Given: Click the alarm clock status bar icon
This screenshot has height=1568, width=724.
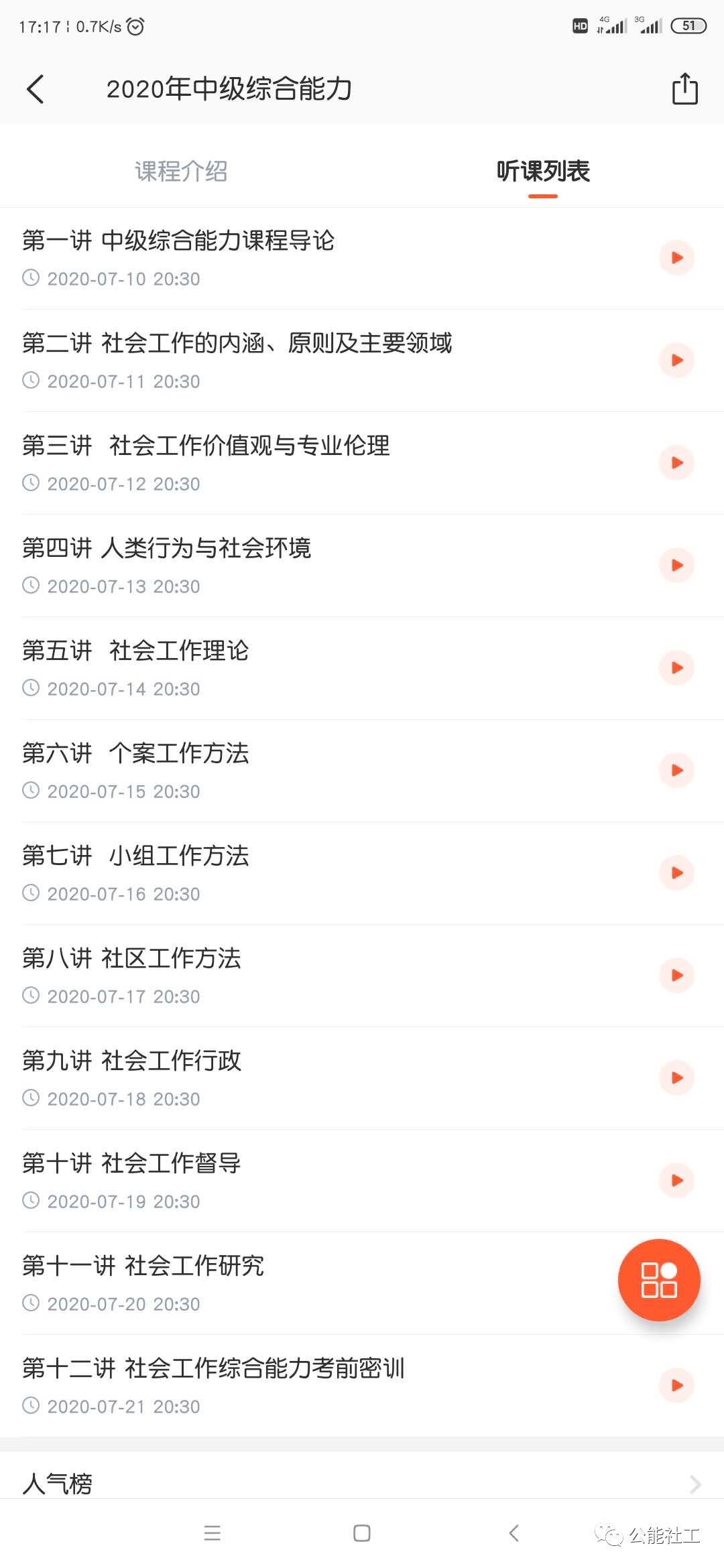Looking at the screenshot, I should click(x=136, y=25).
